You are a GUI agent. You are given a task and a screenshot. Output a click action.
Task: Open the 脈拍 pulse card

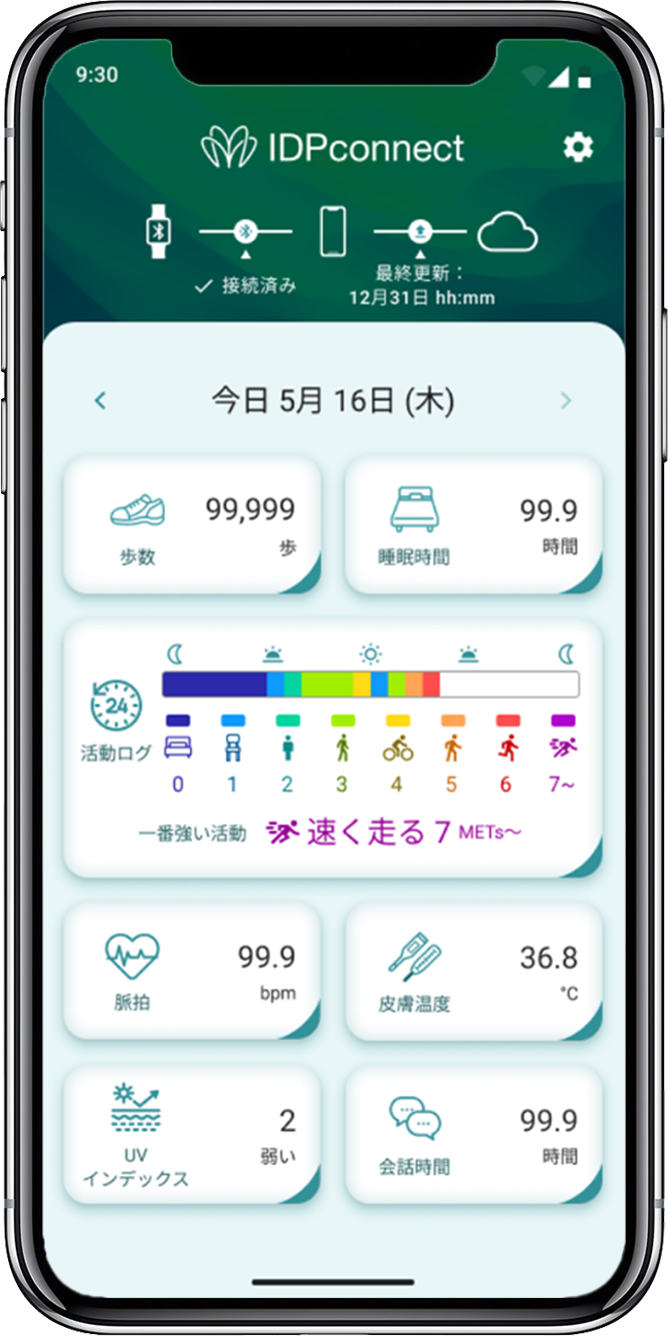click(x=192, y=972)
